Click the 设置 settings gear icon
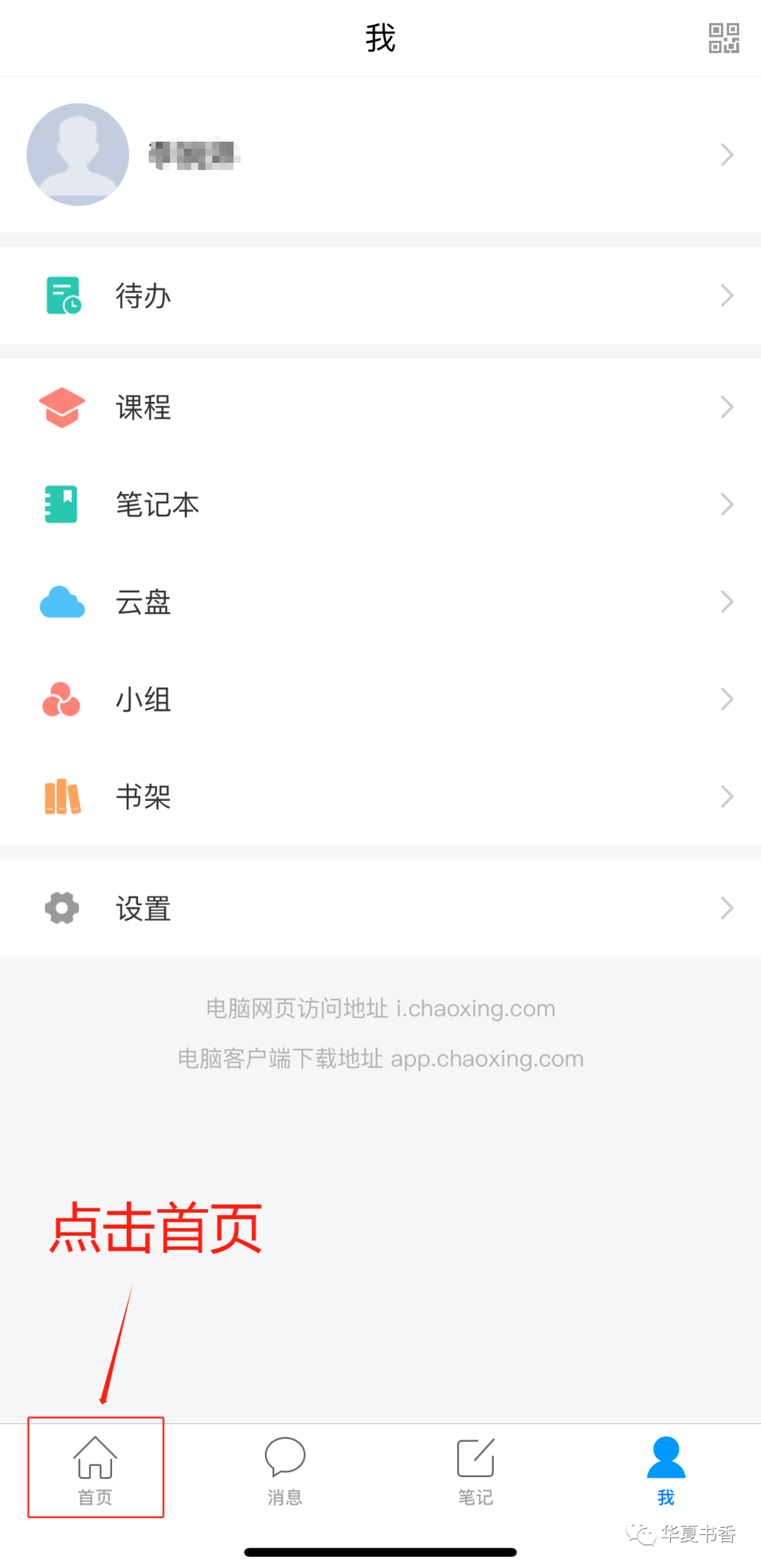761x1568 pixels. 62,908
